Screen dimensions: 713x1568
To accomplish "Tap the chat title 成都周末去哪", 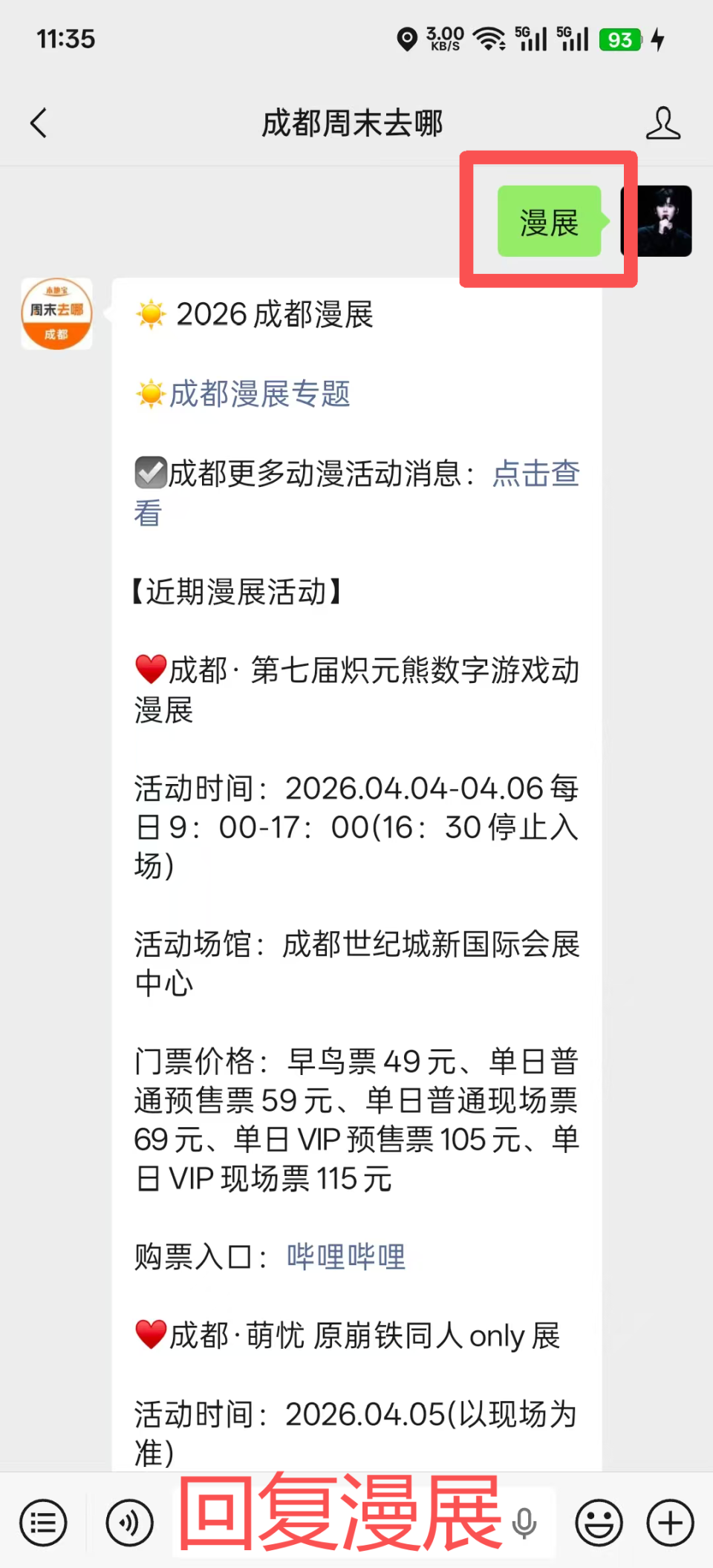I will [354, 123].
